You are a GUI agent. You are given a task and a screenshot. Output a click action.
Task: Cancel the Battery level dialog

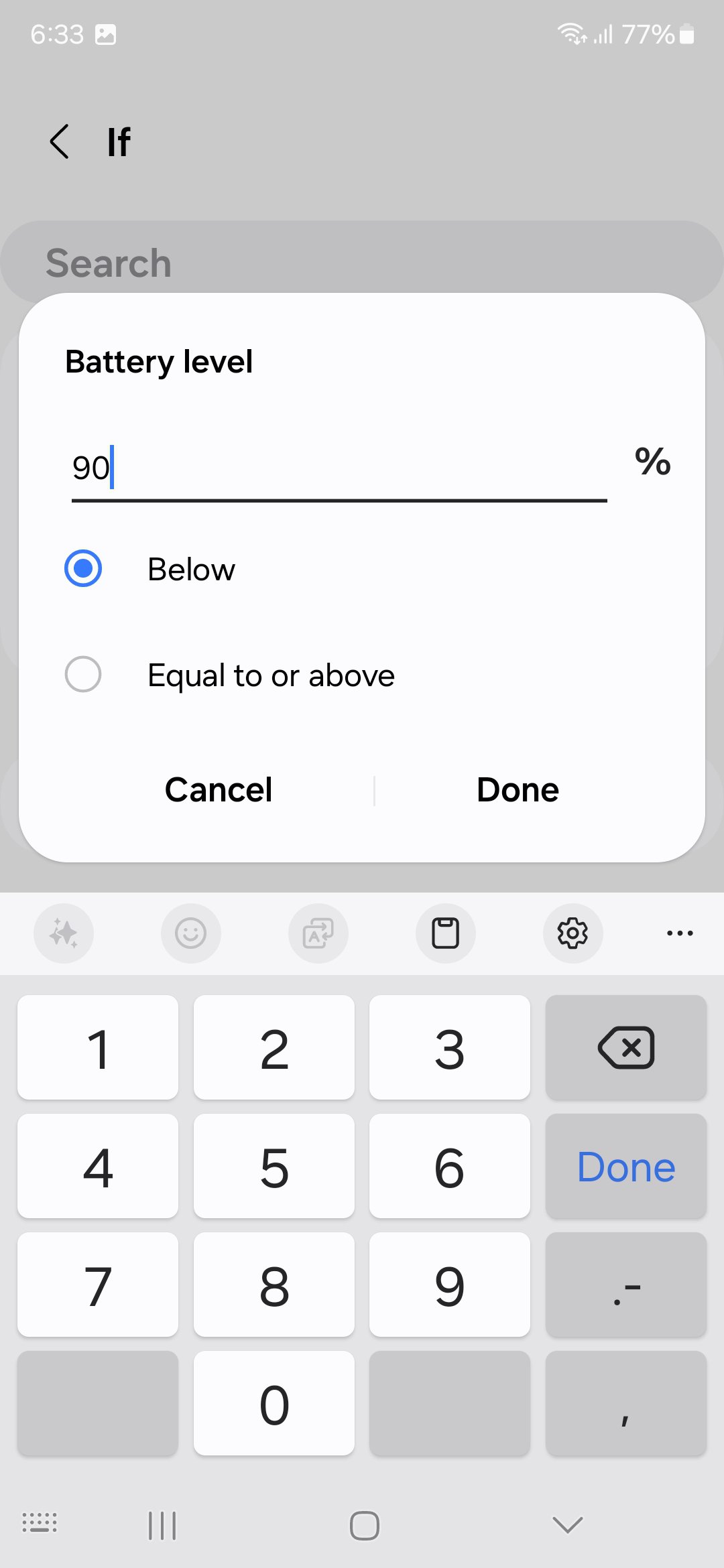219,789
